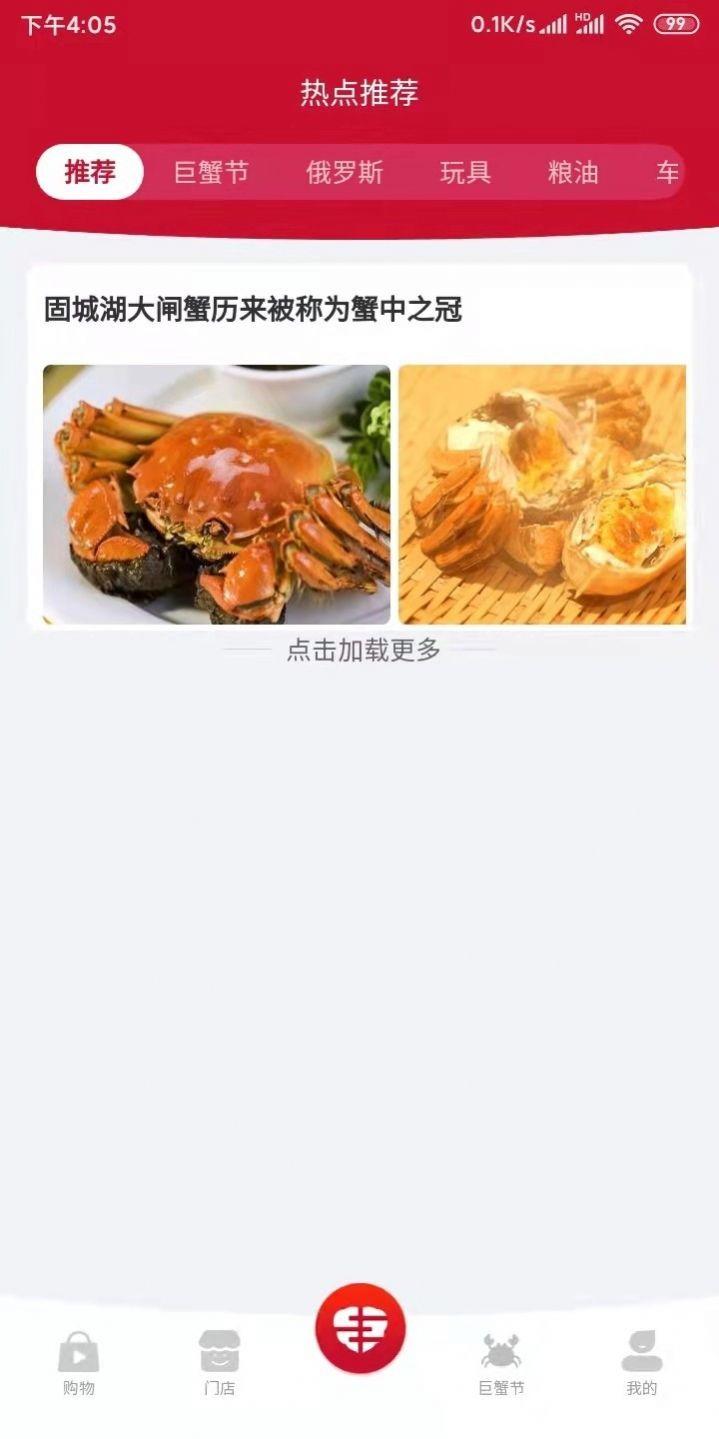Open the 玩具 category tab
719x1439 pixels.
tap(466, 173)
